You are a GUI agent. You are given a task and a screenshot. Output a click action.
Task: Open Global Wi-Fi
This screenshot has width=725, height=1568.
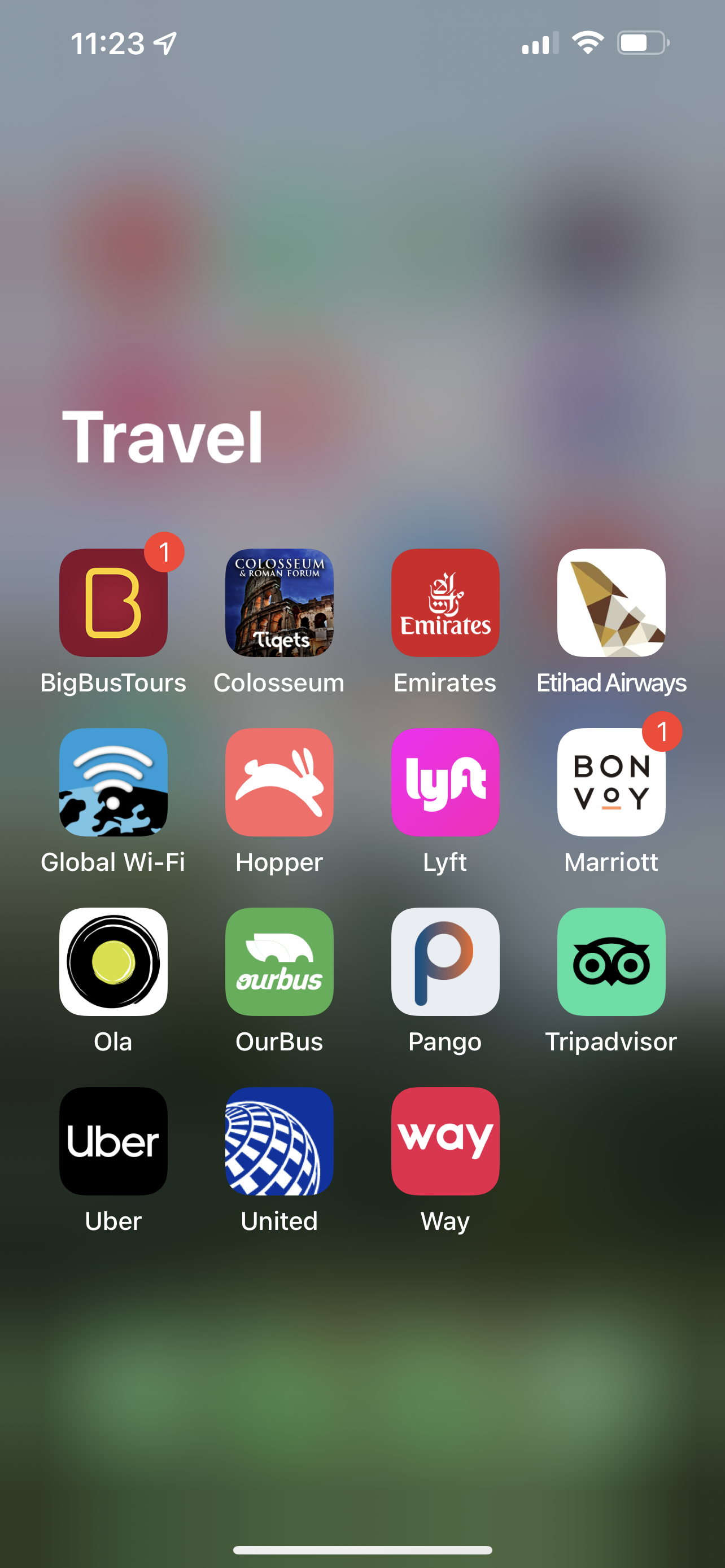pos(113,782)
